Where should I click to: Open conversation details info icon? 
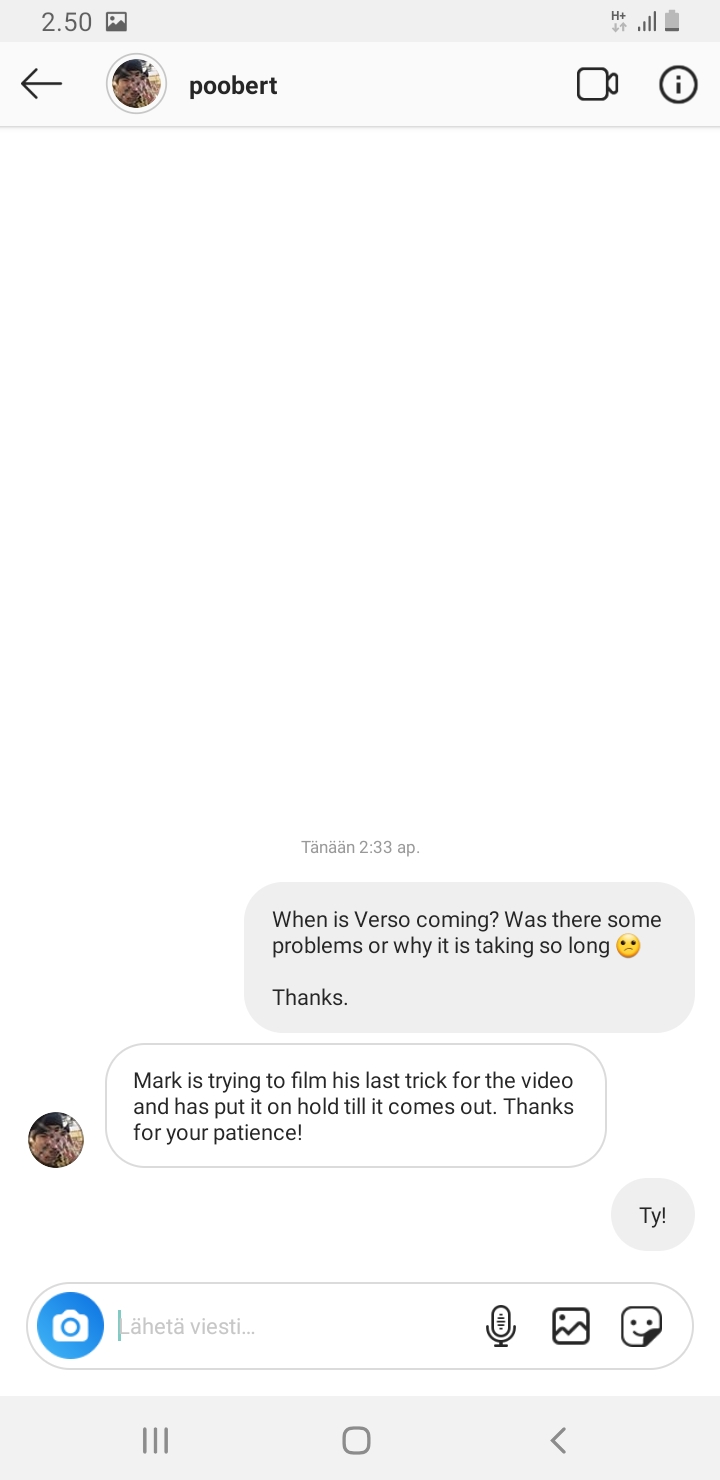coord(677,85)
